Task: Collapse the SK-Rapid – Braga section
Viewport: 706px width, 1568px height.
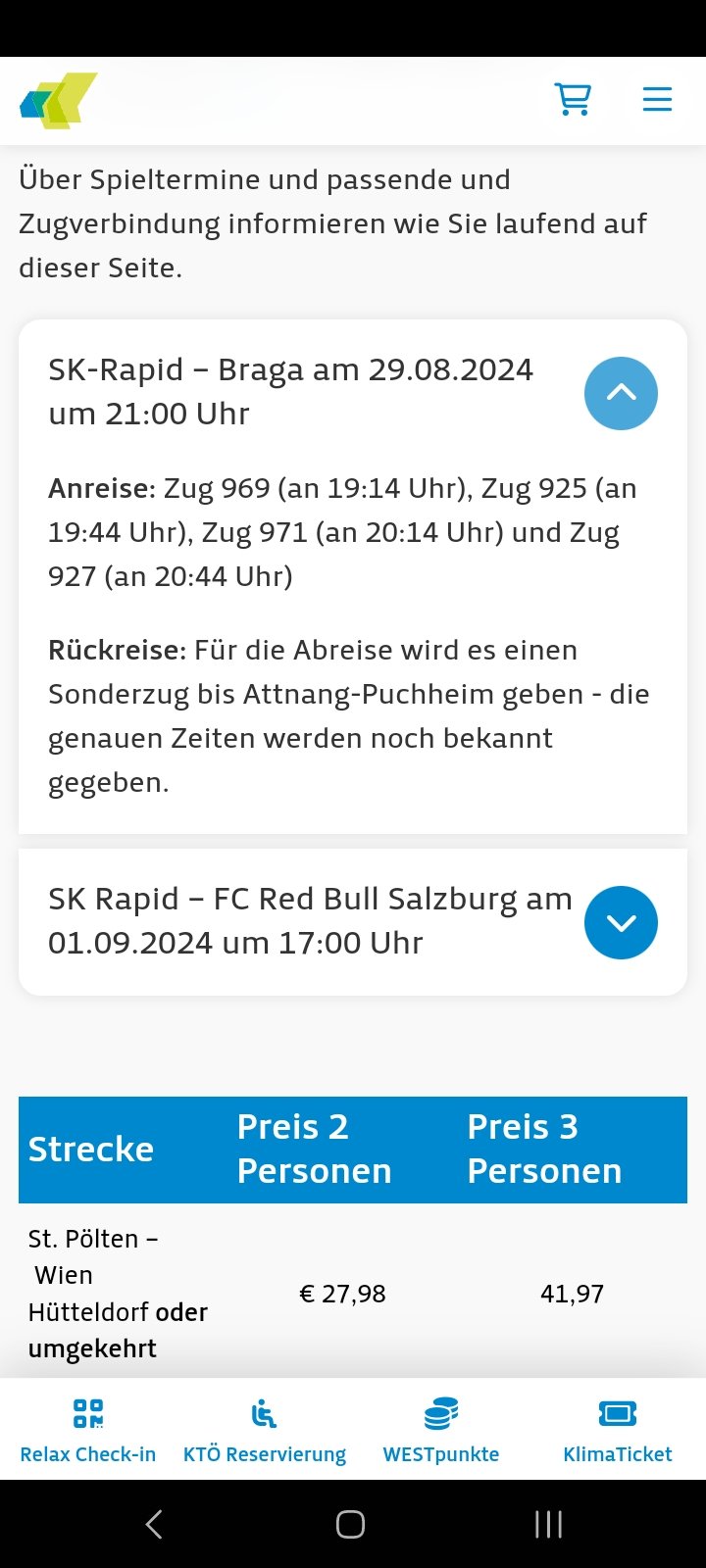Action: coord(621,393)
